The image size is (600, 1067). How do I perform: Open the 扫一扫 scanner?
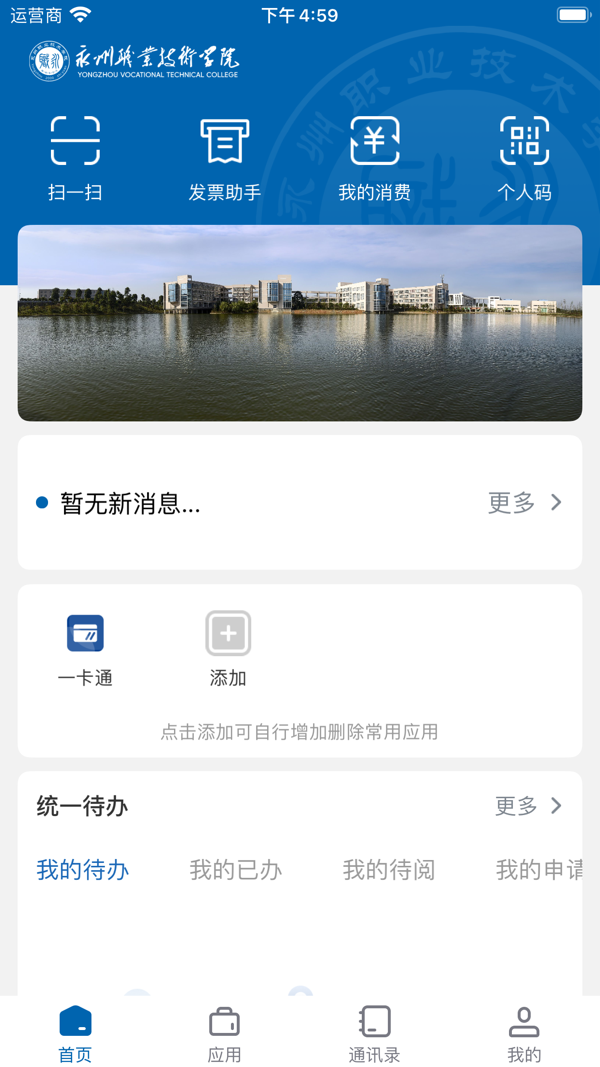(x=75, y=157)
